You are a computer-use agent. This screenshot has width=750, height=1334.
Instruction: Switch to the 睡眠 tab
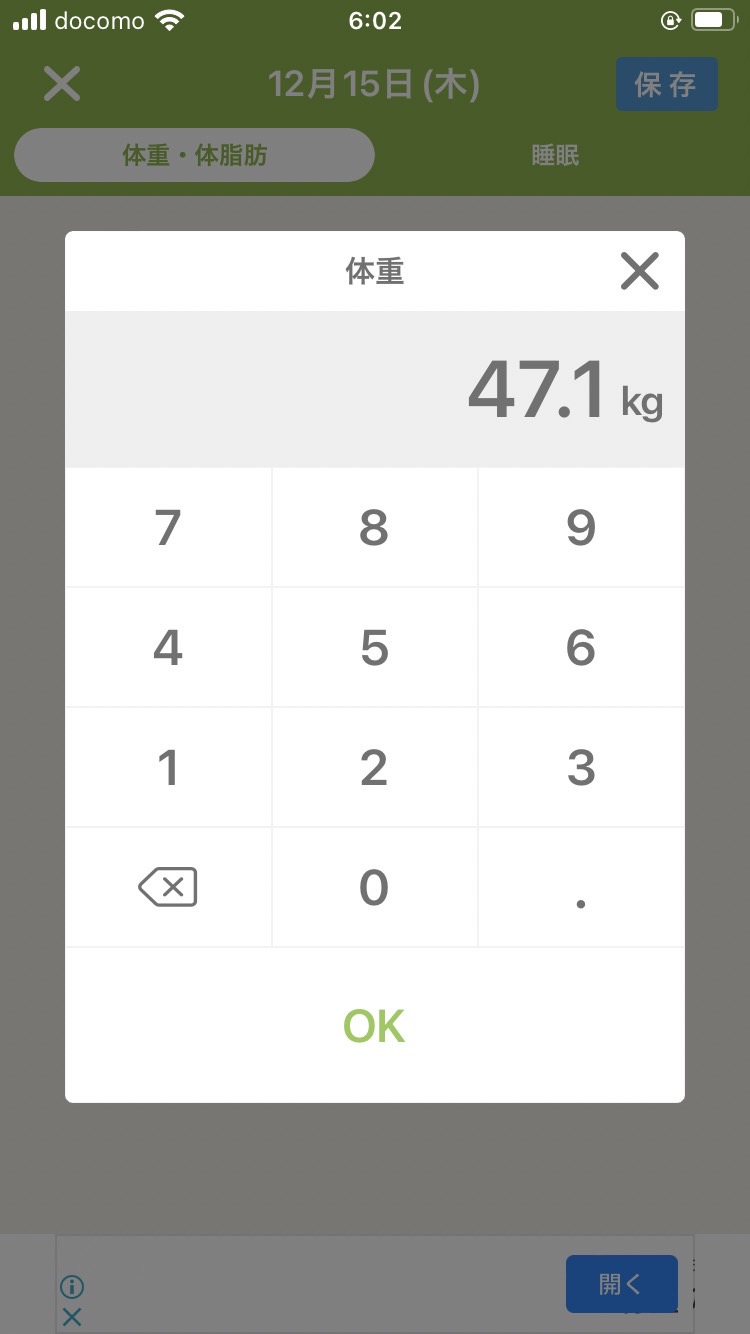coord(555,156)
